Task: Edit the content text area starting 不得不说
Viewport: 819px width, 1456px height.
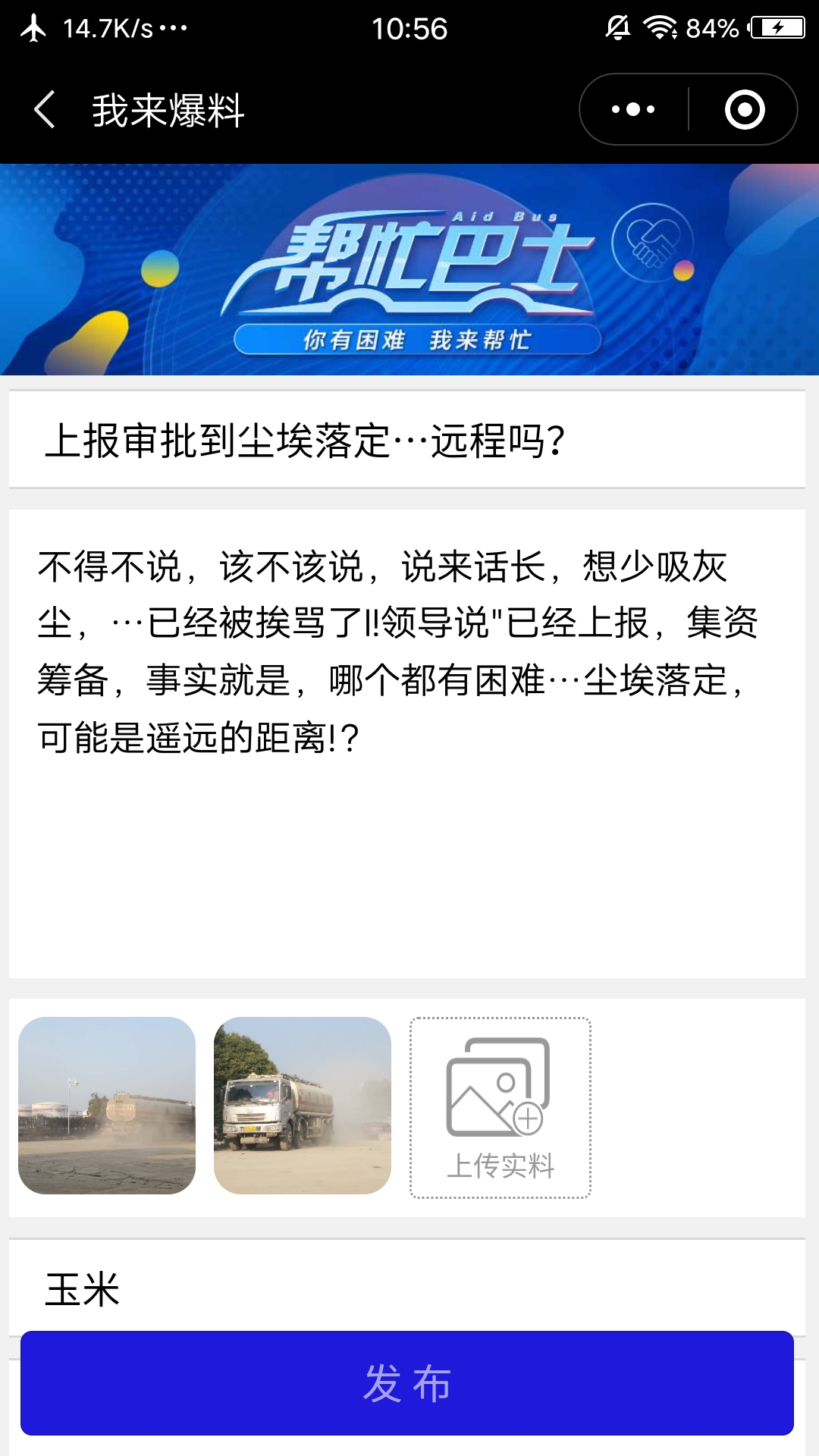Action: (406, 743)
